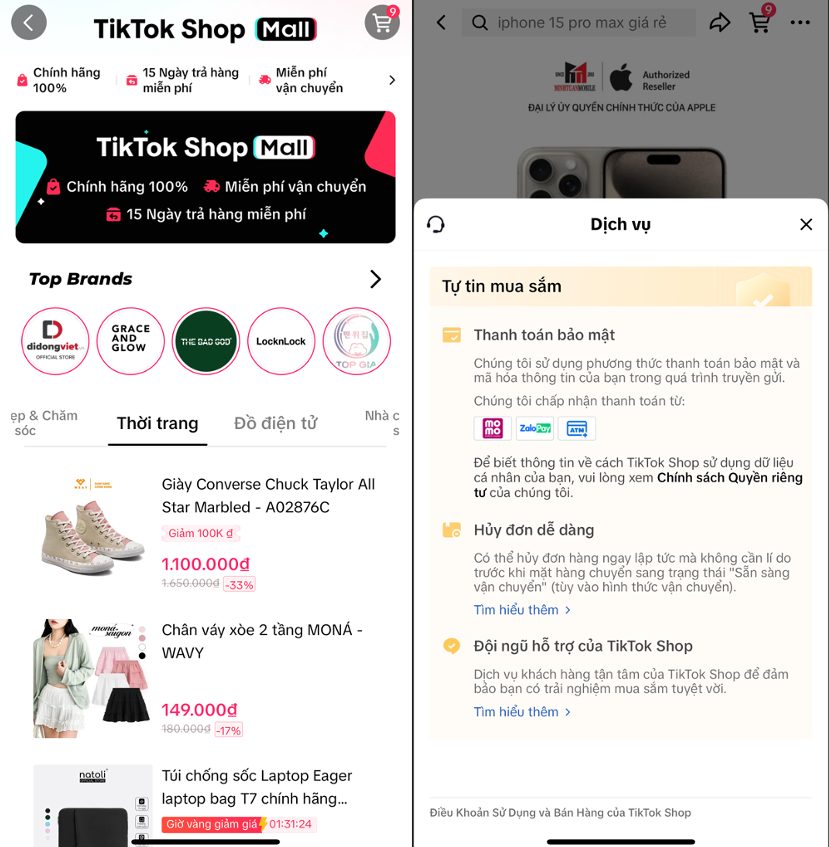829x847 pixels.
Task: Select the MoMo payment method icon
Action: click(x=491, y=428)
